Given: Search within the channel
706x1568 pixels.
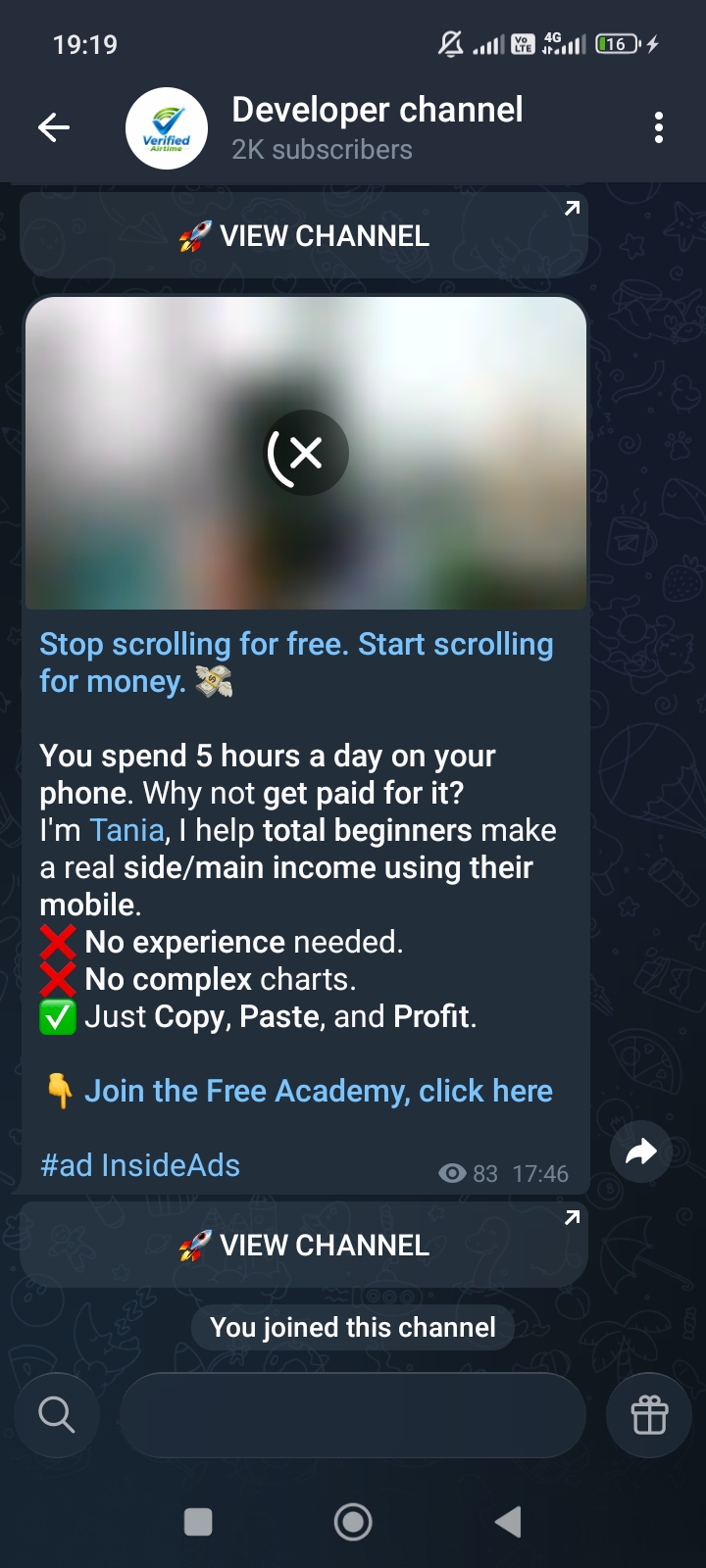Looking at the screenshot, I should tap(56, 1415).
